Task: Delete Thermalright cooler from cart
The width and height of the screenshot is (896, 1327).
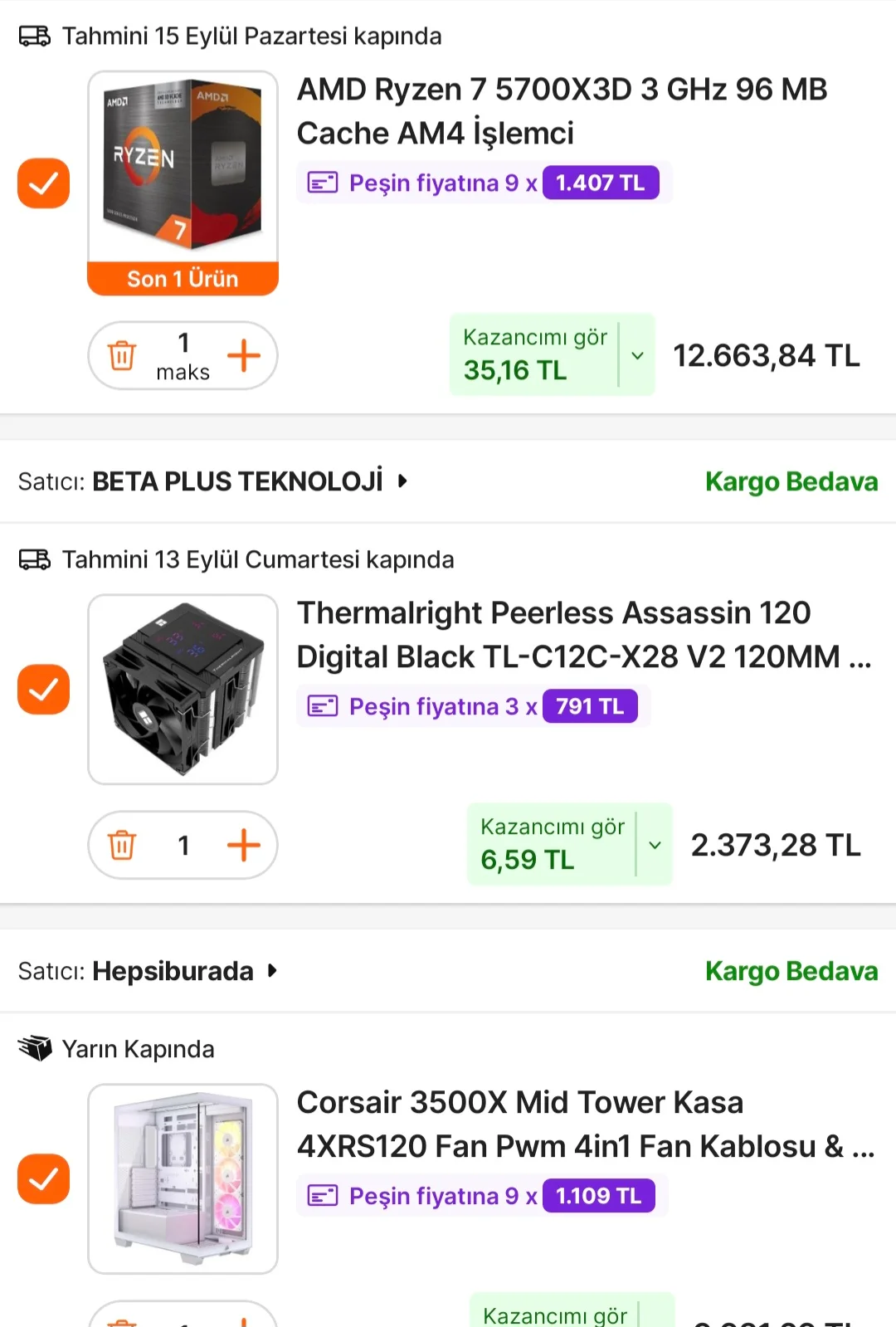Action: (x=122, y=845)
